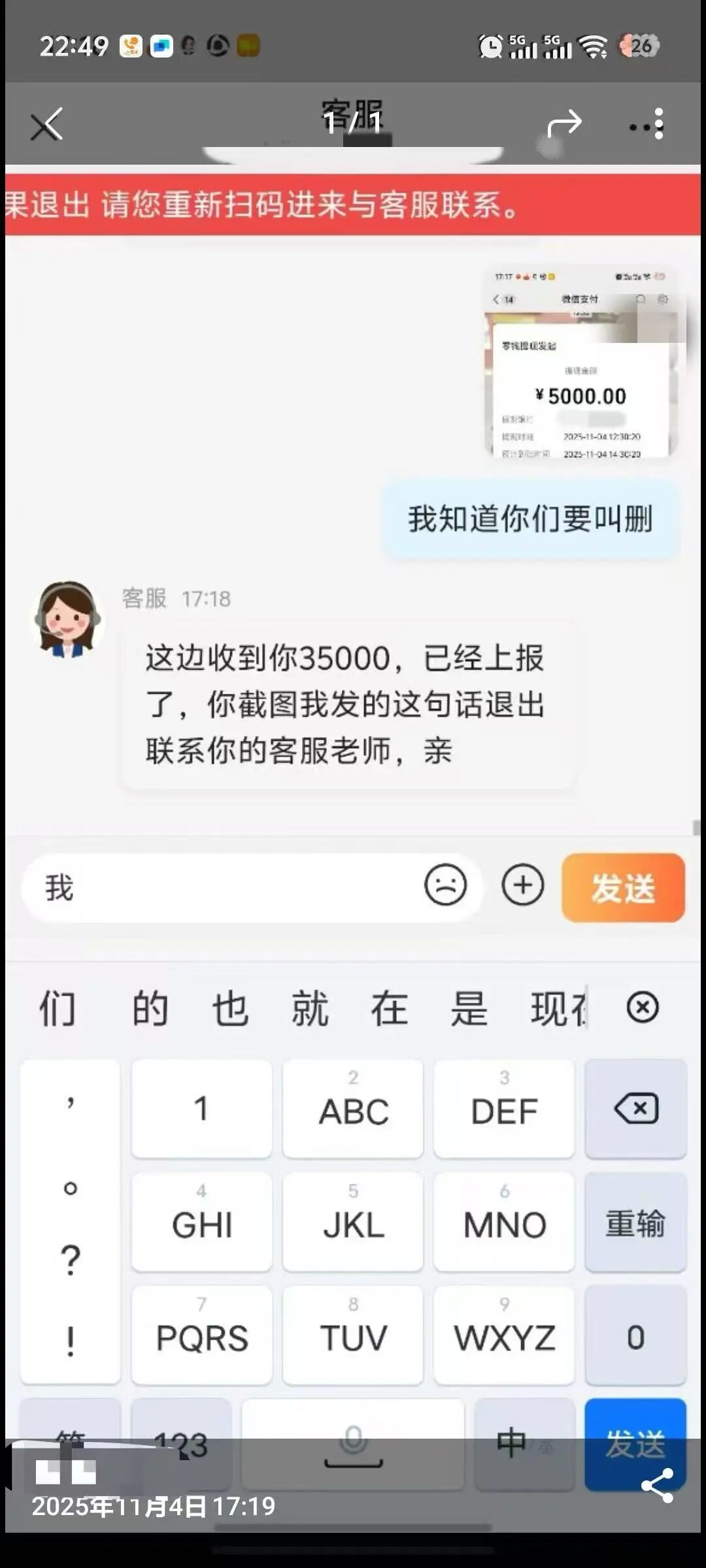706x1568 pixels.
Task: Open the three-dot more options menu
Action: pos(647,124)
